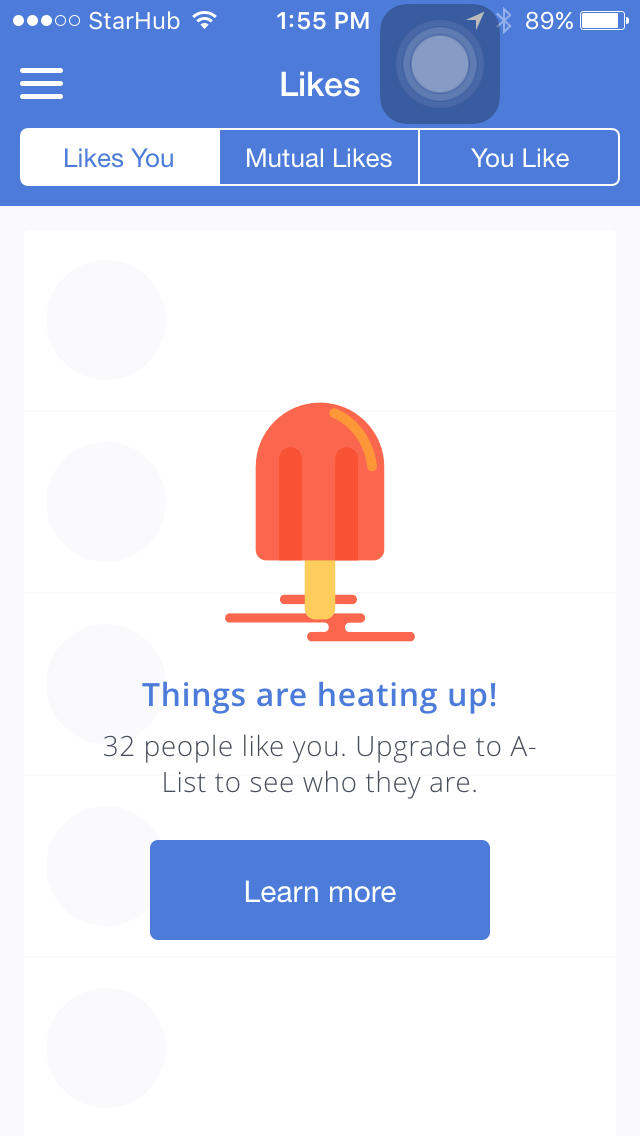Select the Likes You tab

(119, 158)
